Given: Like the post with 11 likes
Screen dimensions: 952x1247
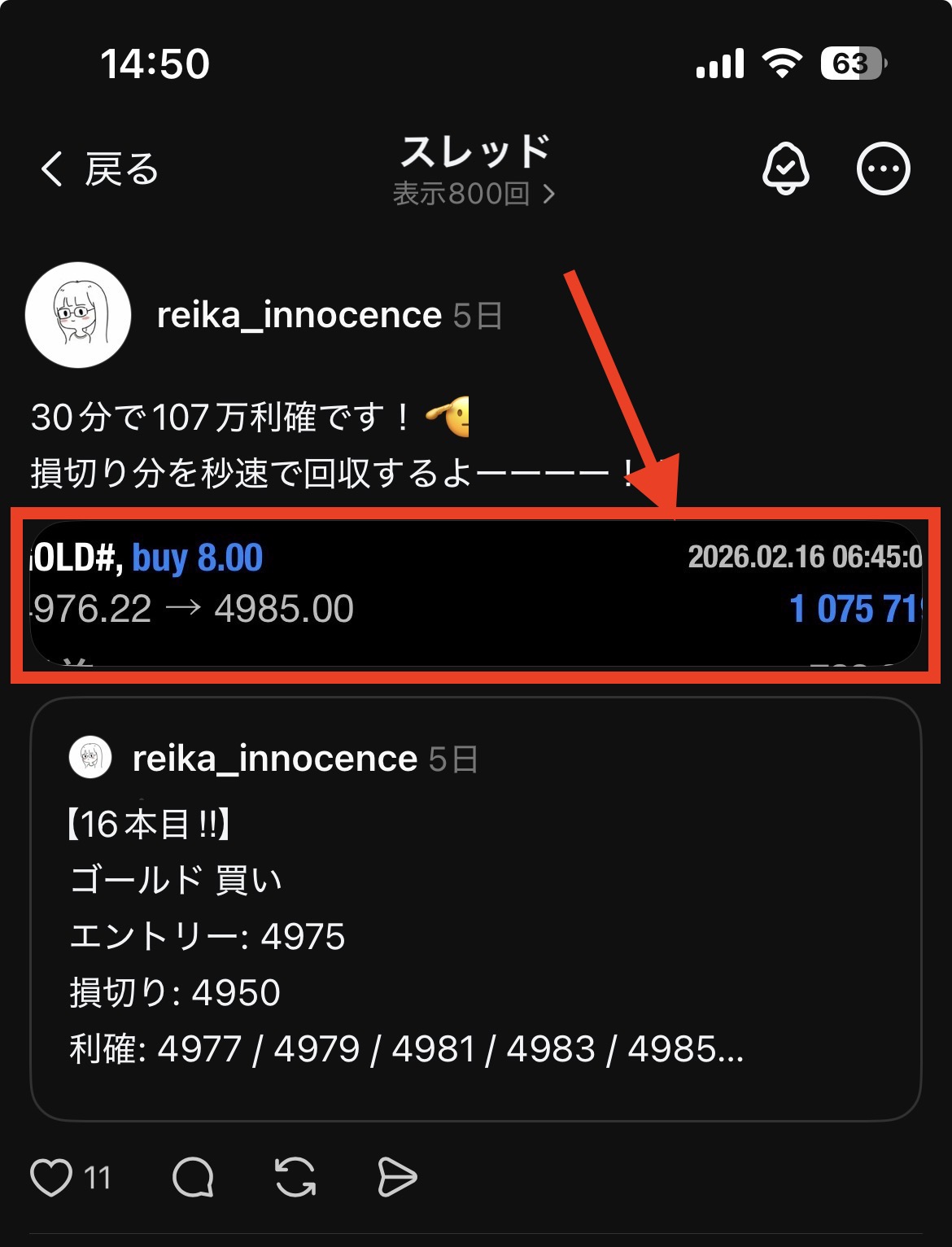Looking at the screenshot, I should click(52, 1177).
